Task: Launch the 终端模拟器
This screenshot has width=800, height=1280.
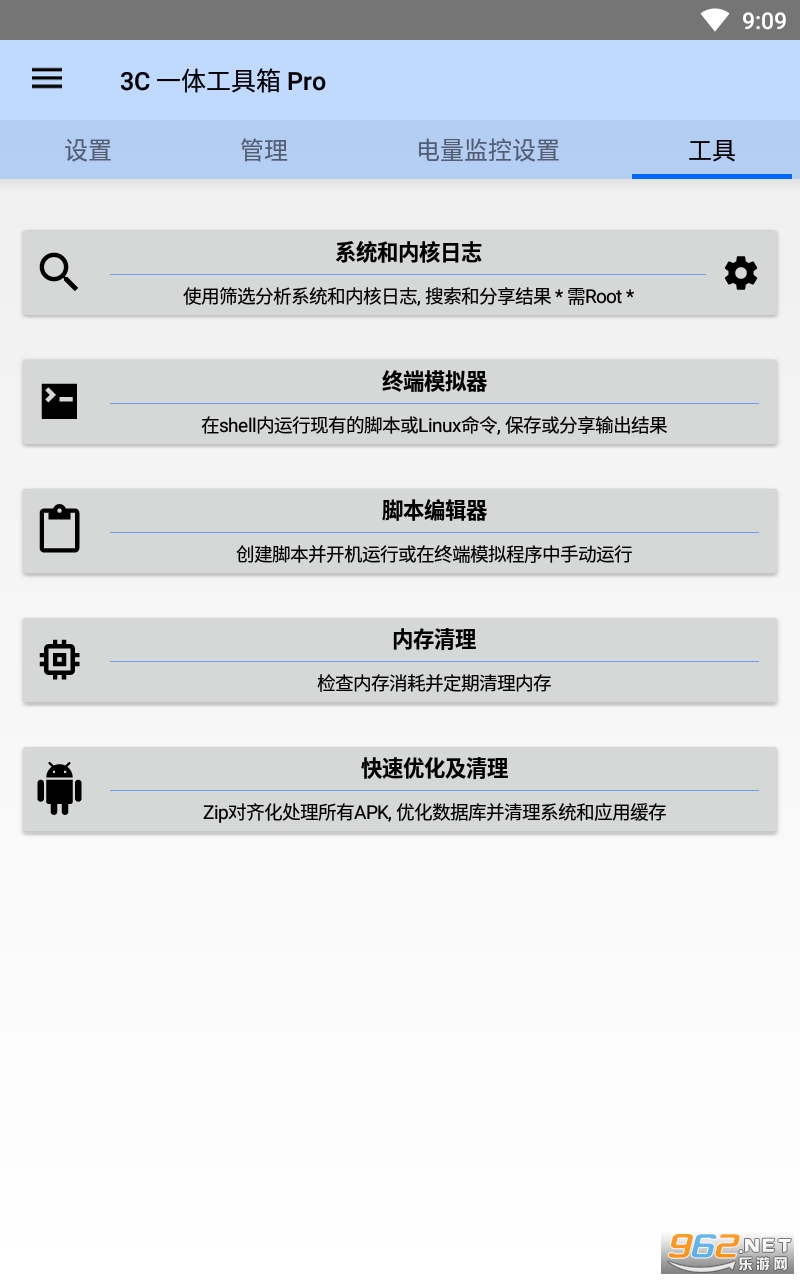Action: pyautogui.click(x=400, y=401)
